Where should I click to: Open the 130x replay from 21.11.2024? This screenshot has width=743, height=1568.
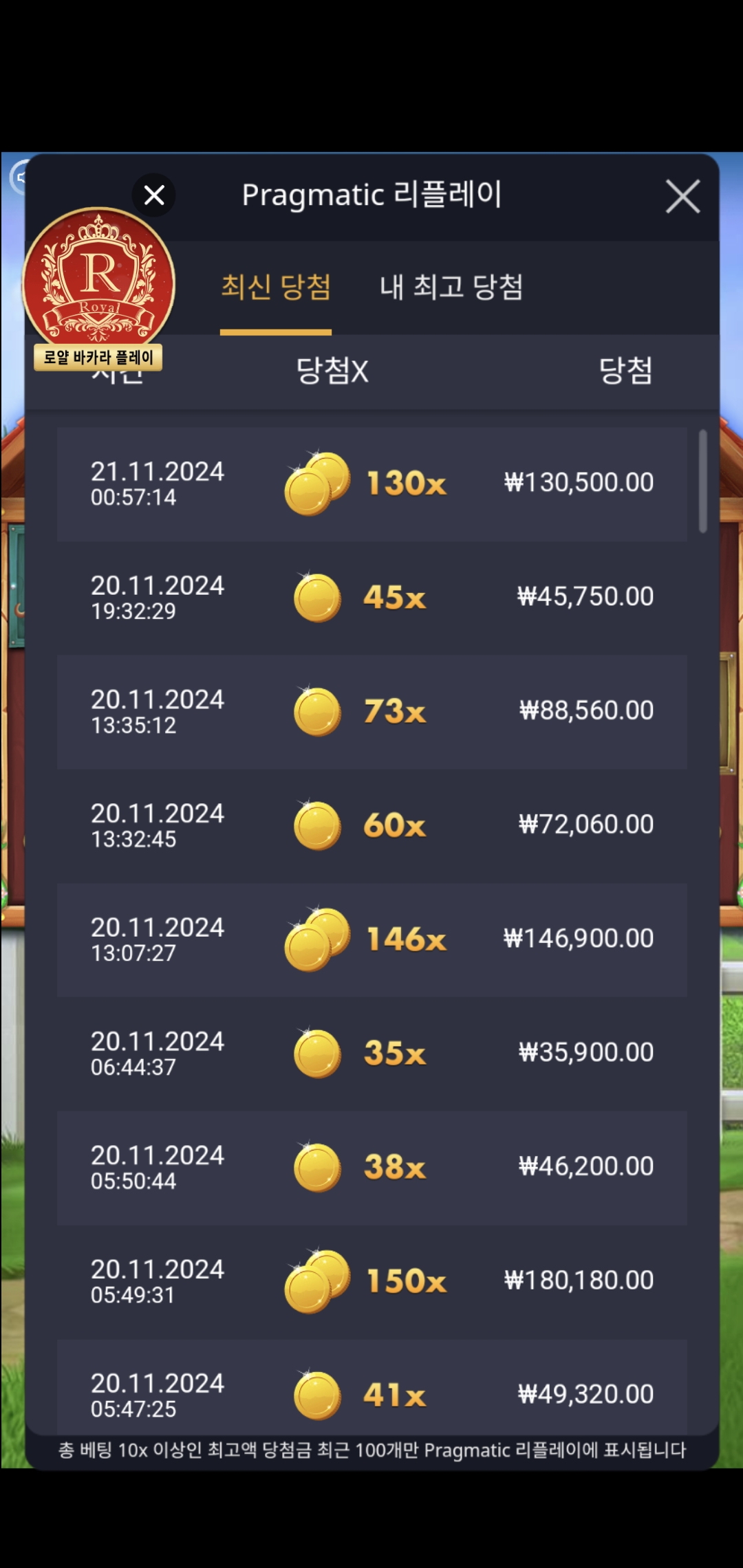coord(371,483)
